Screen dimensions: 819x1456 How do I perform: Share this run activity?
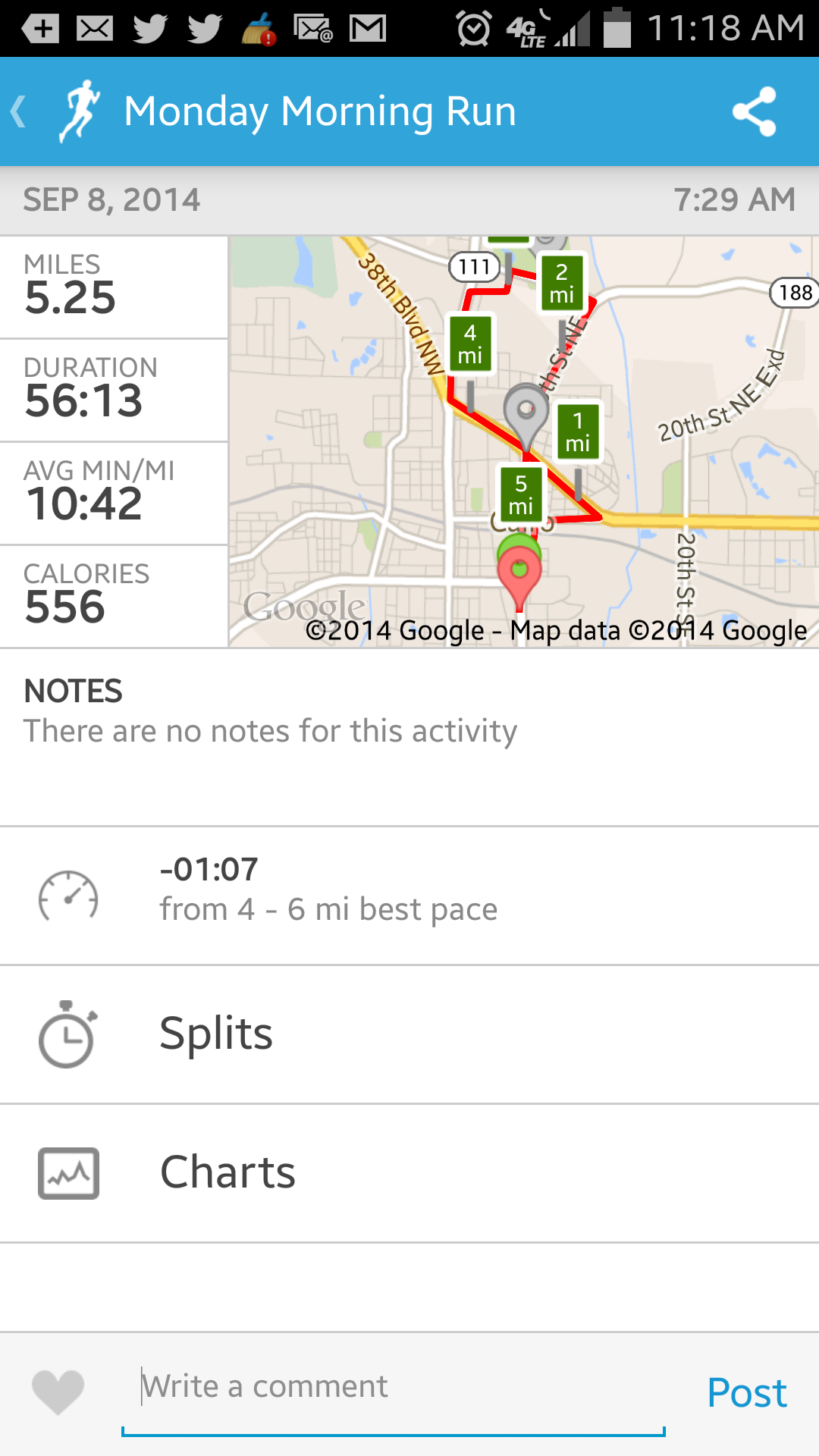click(x=754, y=112)
